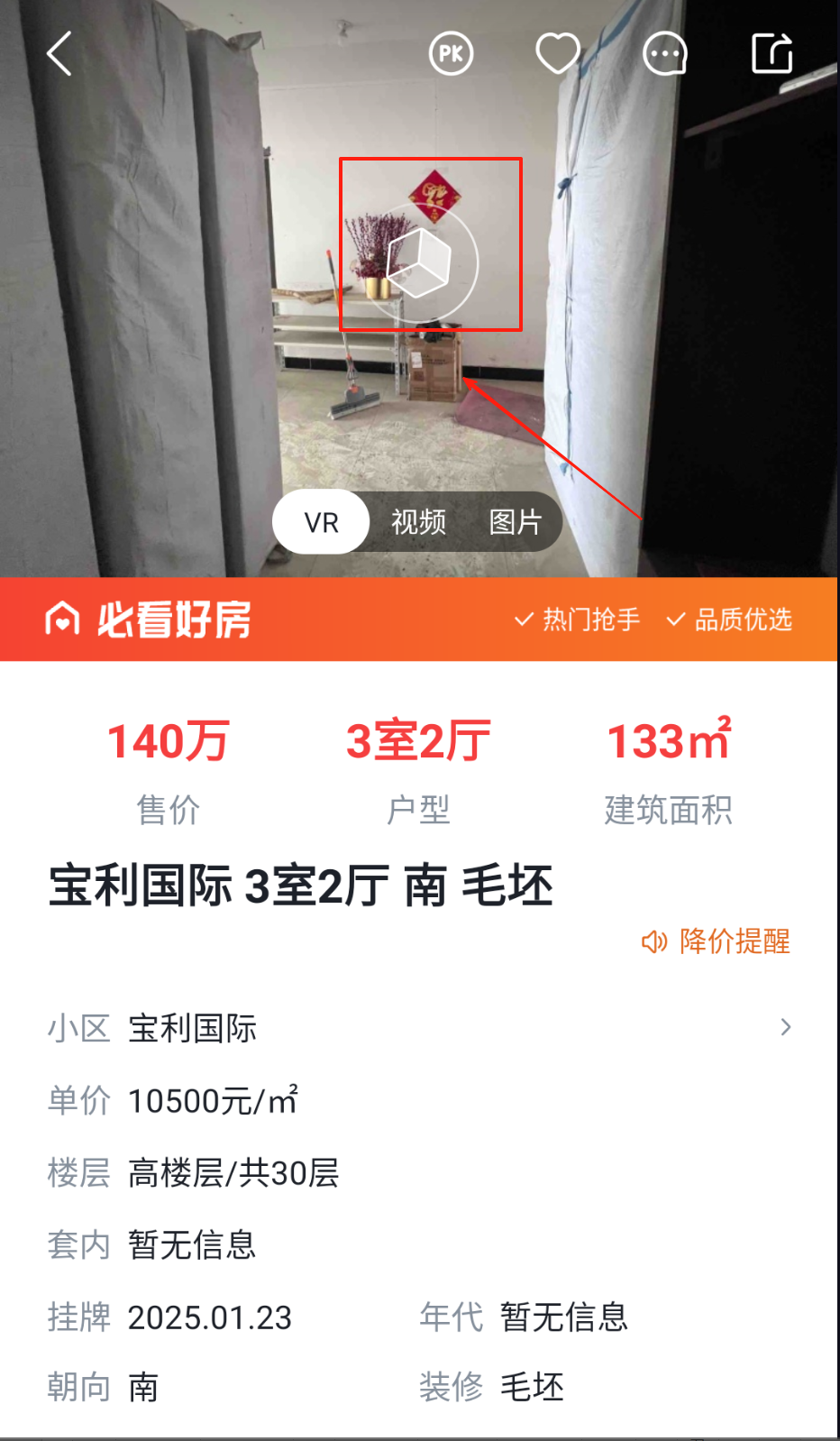Open the message chat icon

pos(665,54)
